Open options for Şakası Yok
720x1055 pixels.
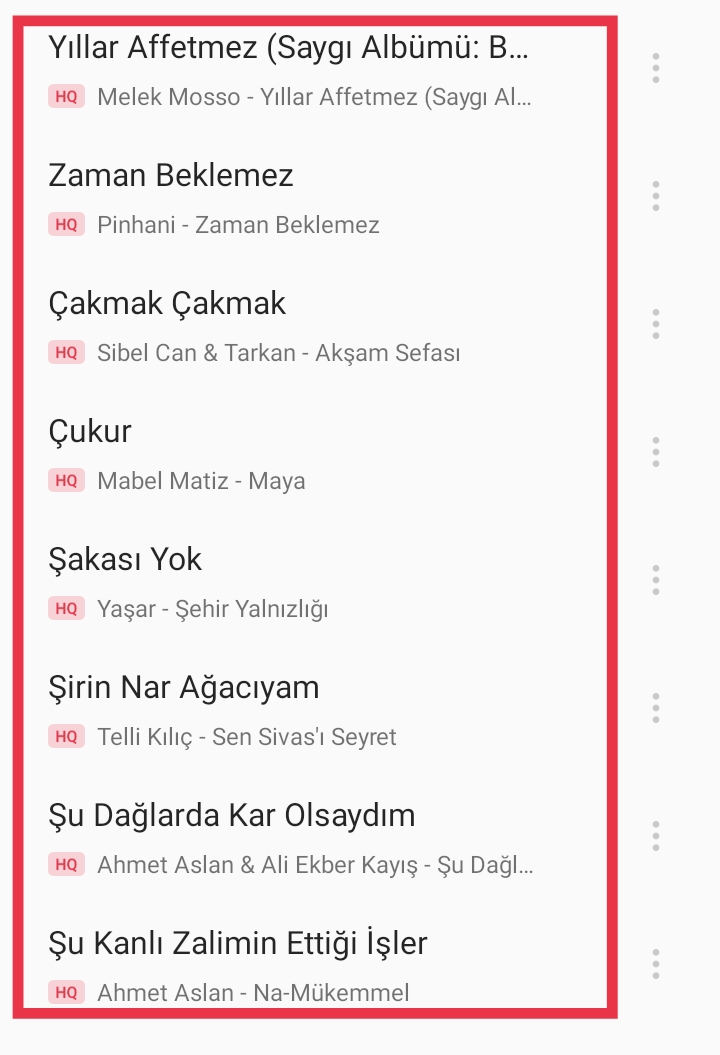click(x=656, y=580)
